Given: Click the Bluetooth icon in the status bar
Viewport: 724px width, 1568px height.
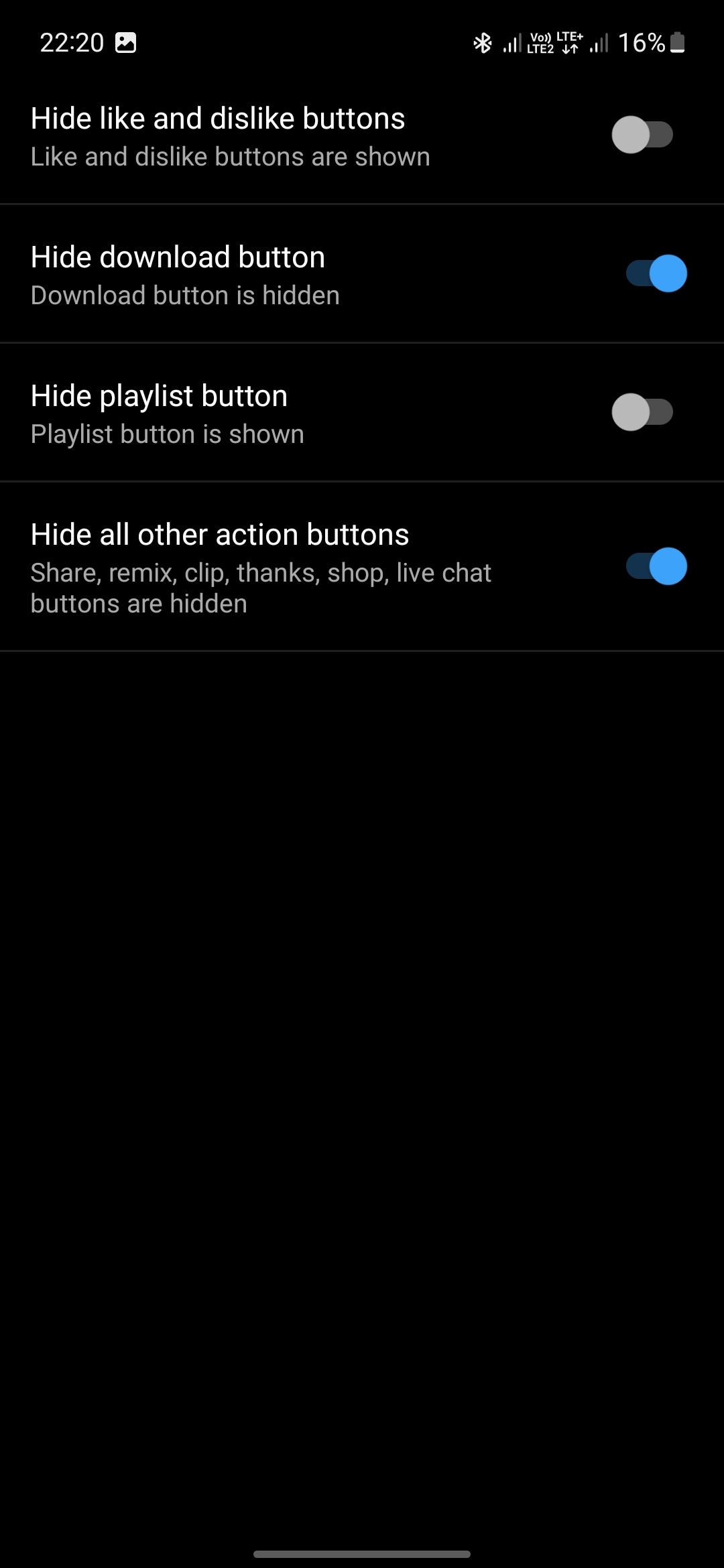Looking at the screenshot, I should pos(482,43).
